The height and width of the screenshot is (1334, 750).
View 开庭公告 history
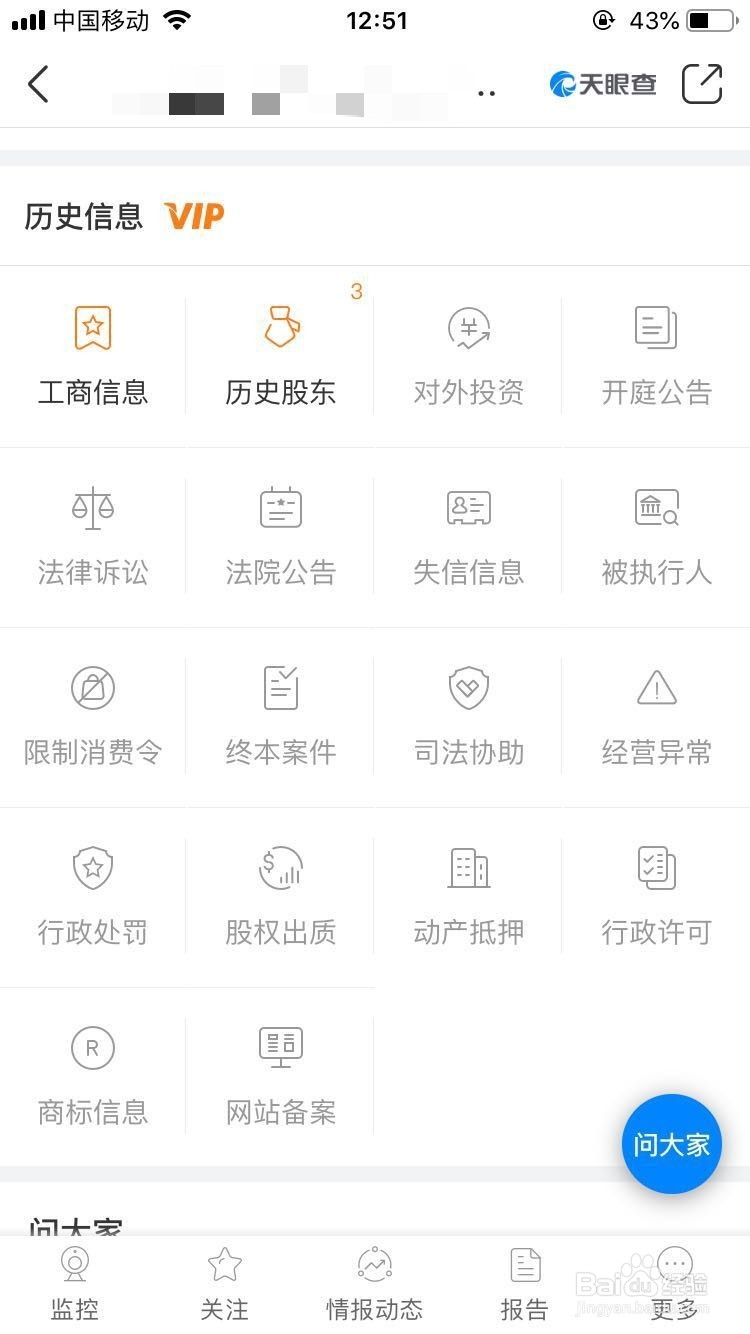[657, 357]
